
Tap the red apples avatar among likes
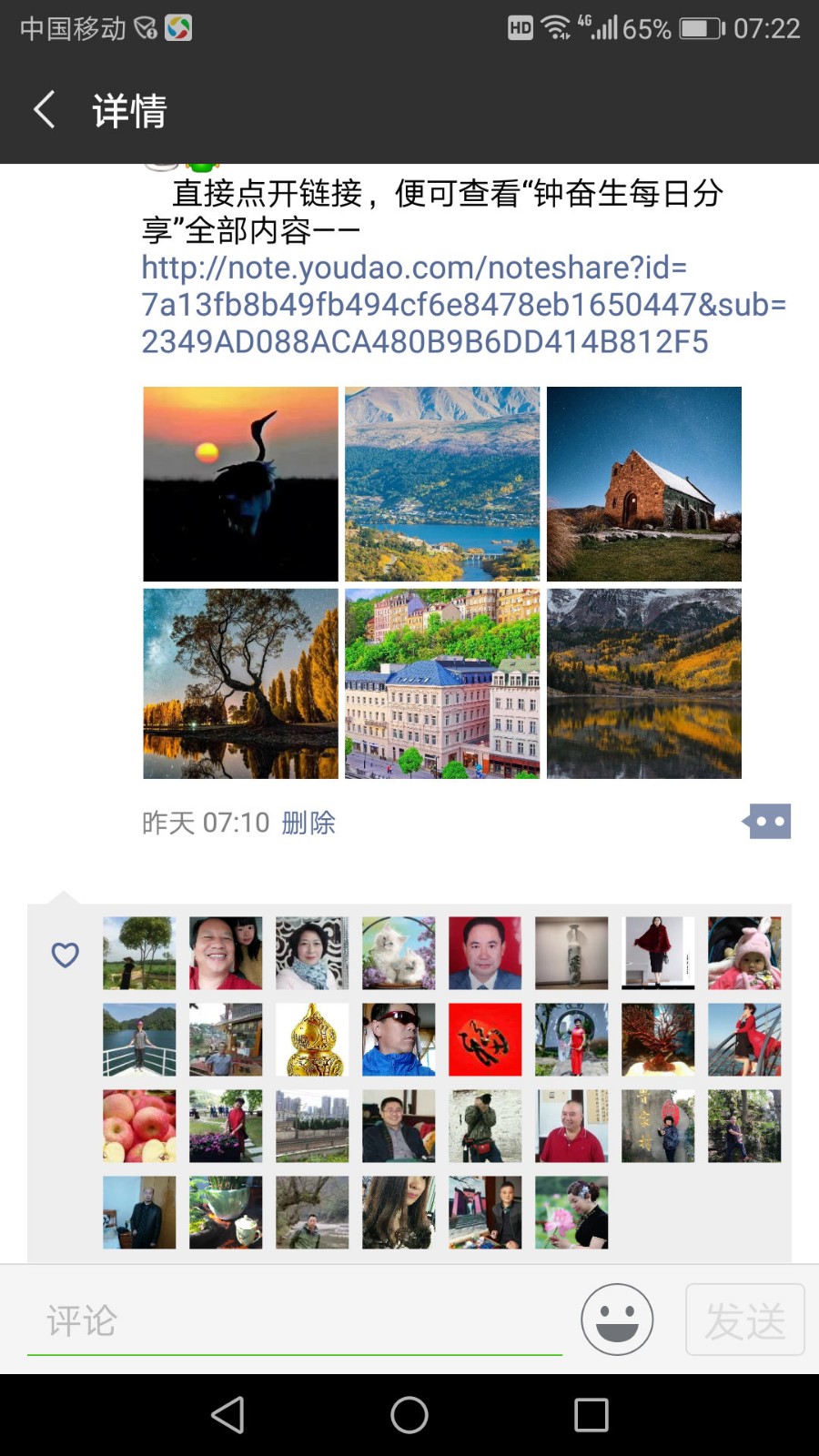139,1126
